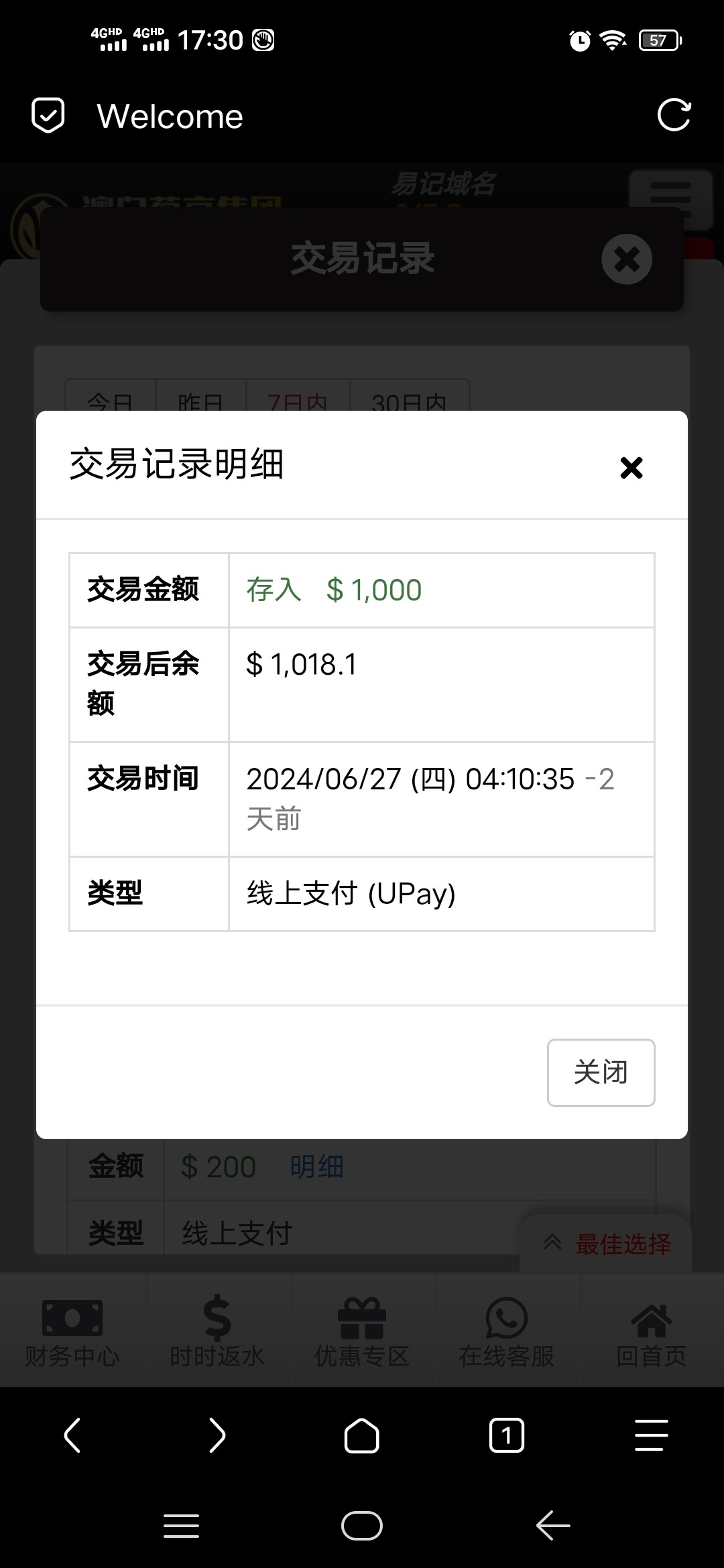Open the browser home page

coord(362,1435)
